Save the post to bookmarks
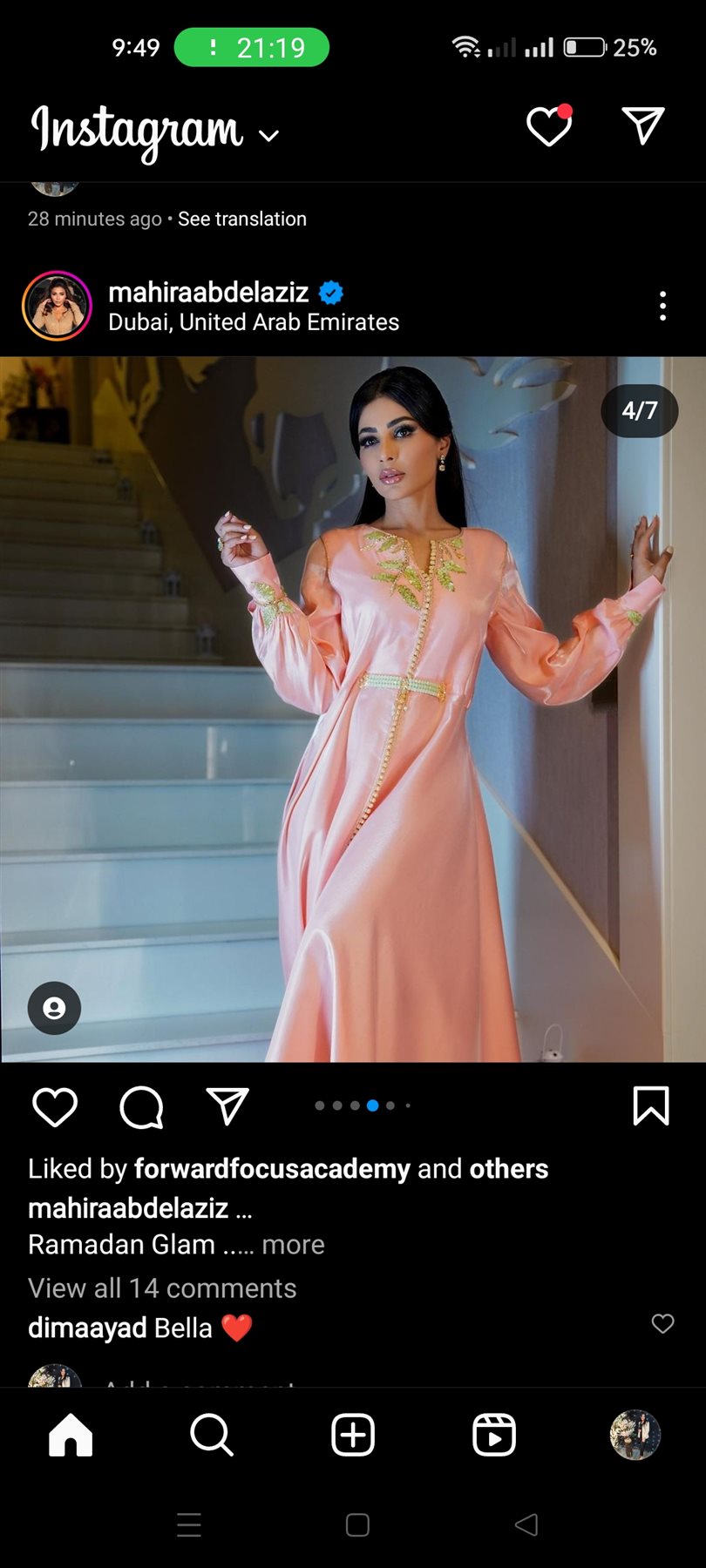The width and height of the screenshot is (706, 1568). tap(650, 1106)
